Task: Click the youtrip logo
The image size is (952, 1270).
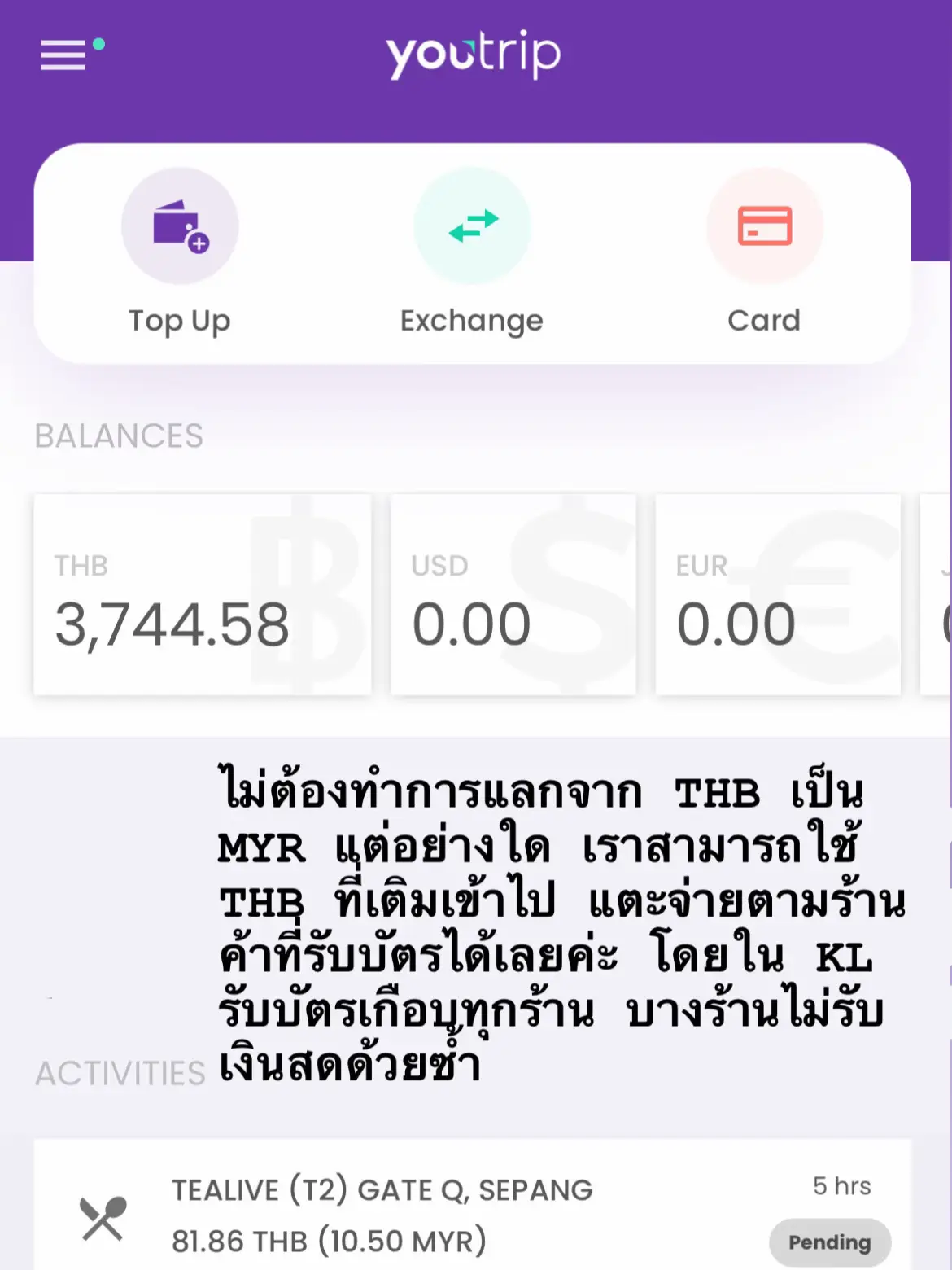Action: click(x=472, y=54)
